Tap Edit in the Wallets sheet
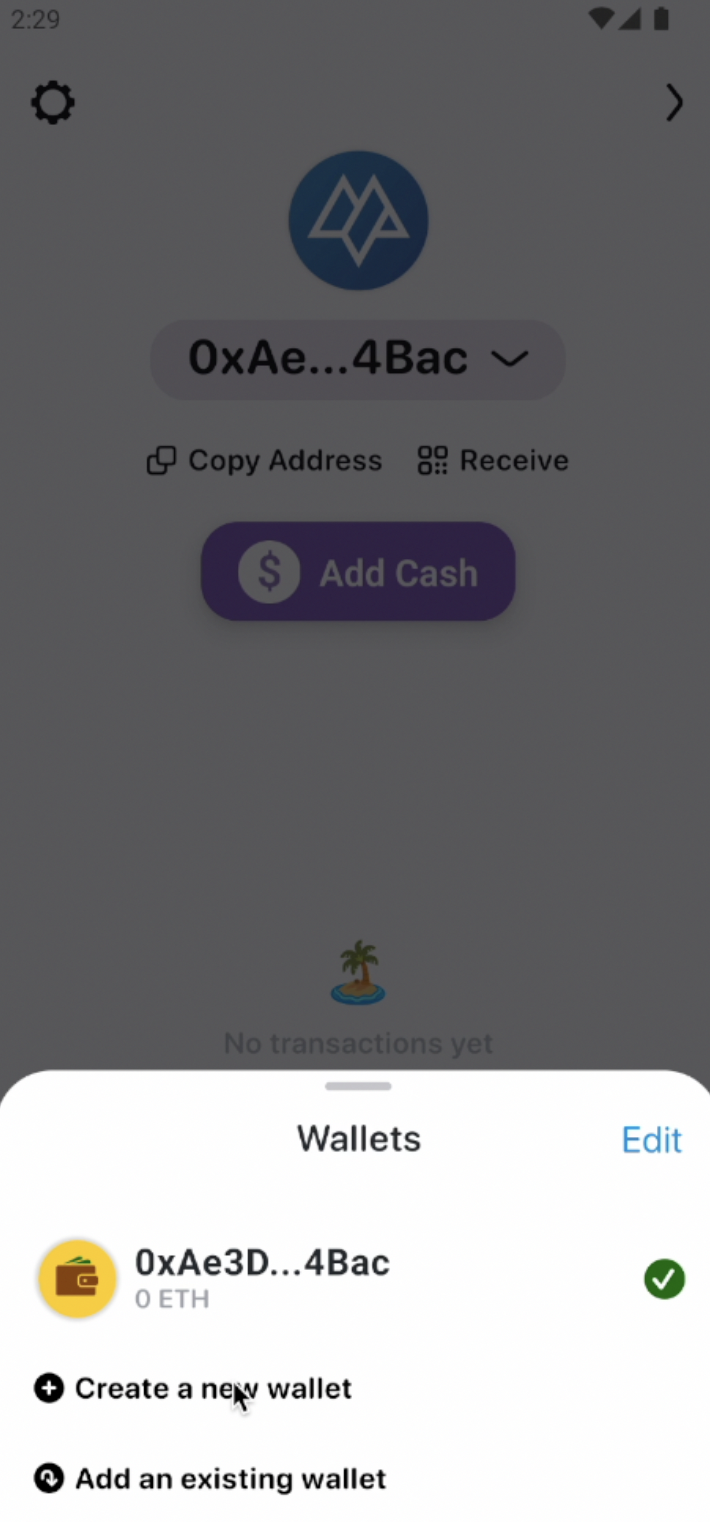Screen dimensions: 710x1522 point(651,1140)
